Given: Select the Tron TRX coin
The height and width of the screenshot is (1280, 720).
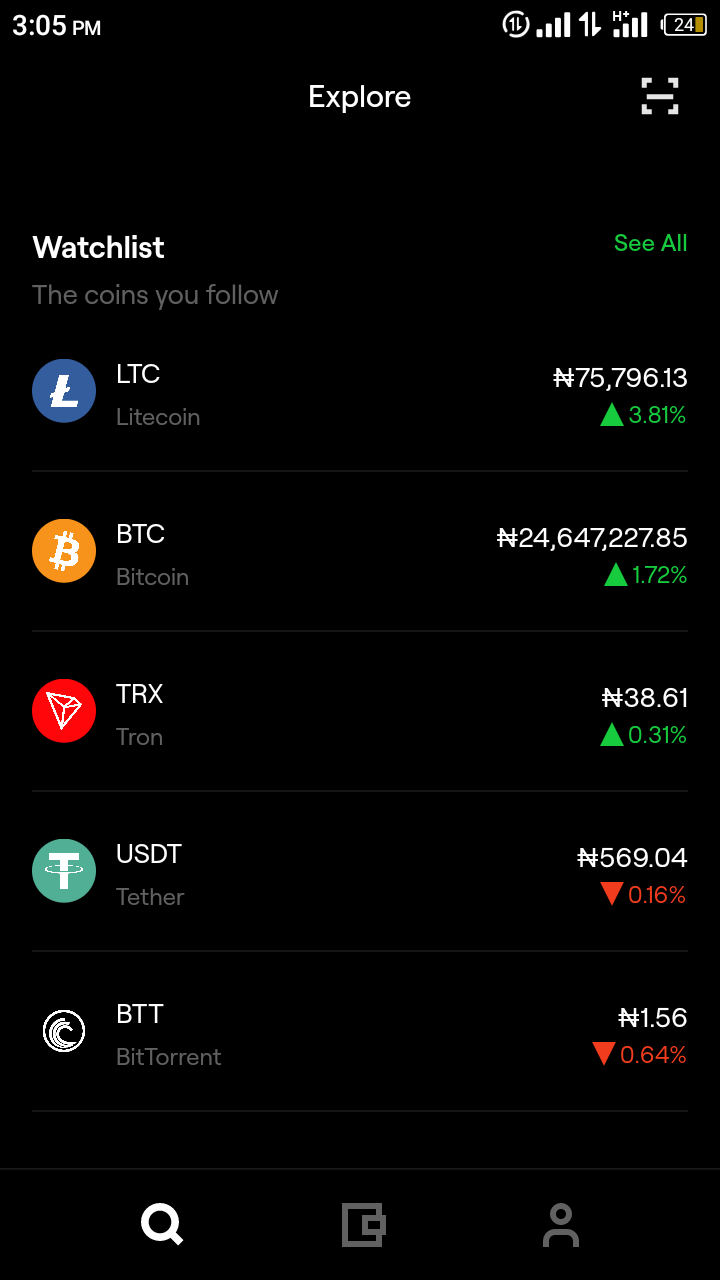Looking at the screenshot, I should pos(359,712).
